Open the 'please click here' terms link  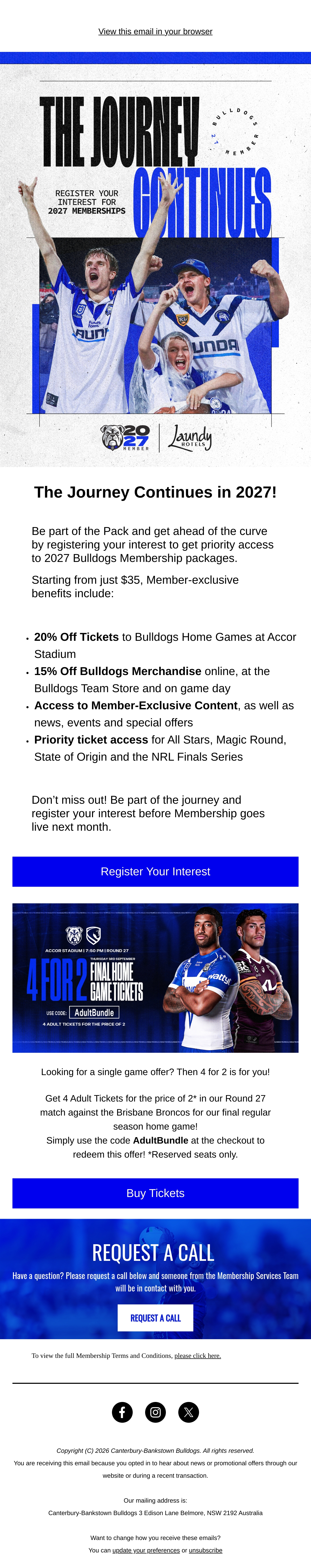point(198,1356)
